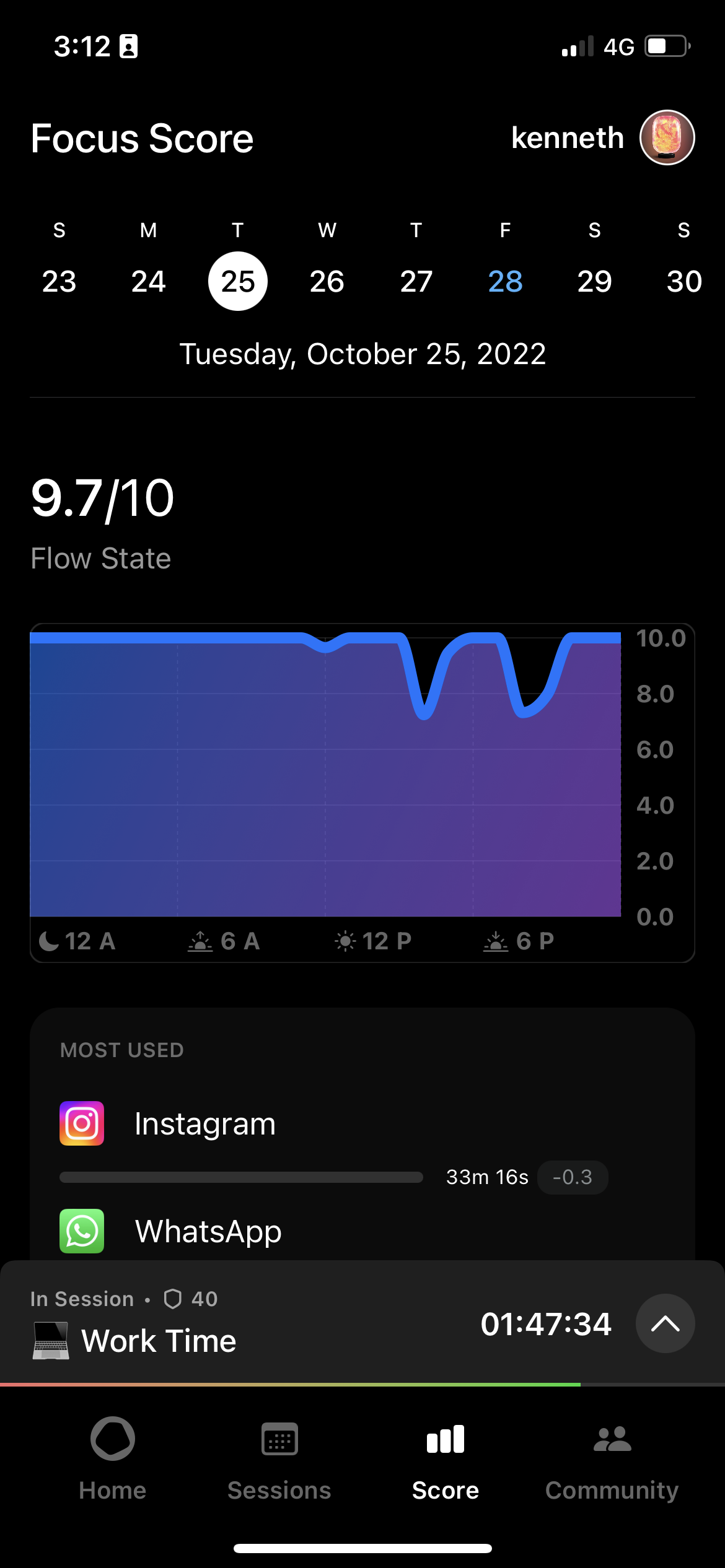The image size is (725, 1568).
Task: Tap the WhatsApp app icon
Action: (x=81, y=1231)
